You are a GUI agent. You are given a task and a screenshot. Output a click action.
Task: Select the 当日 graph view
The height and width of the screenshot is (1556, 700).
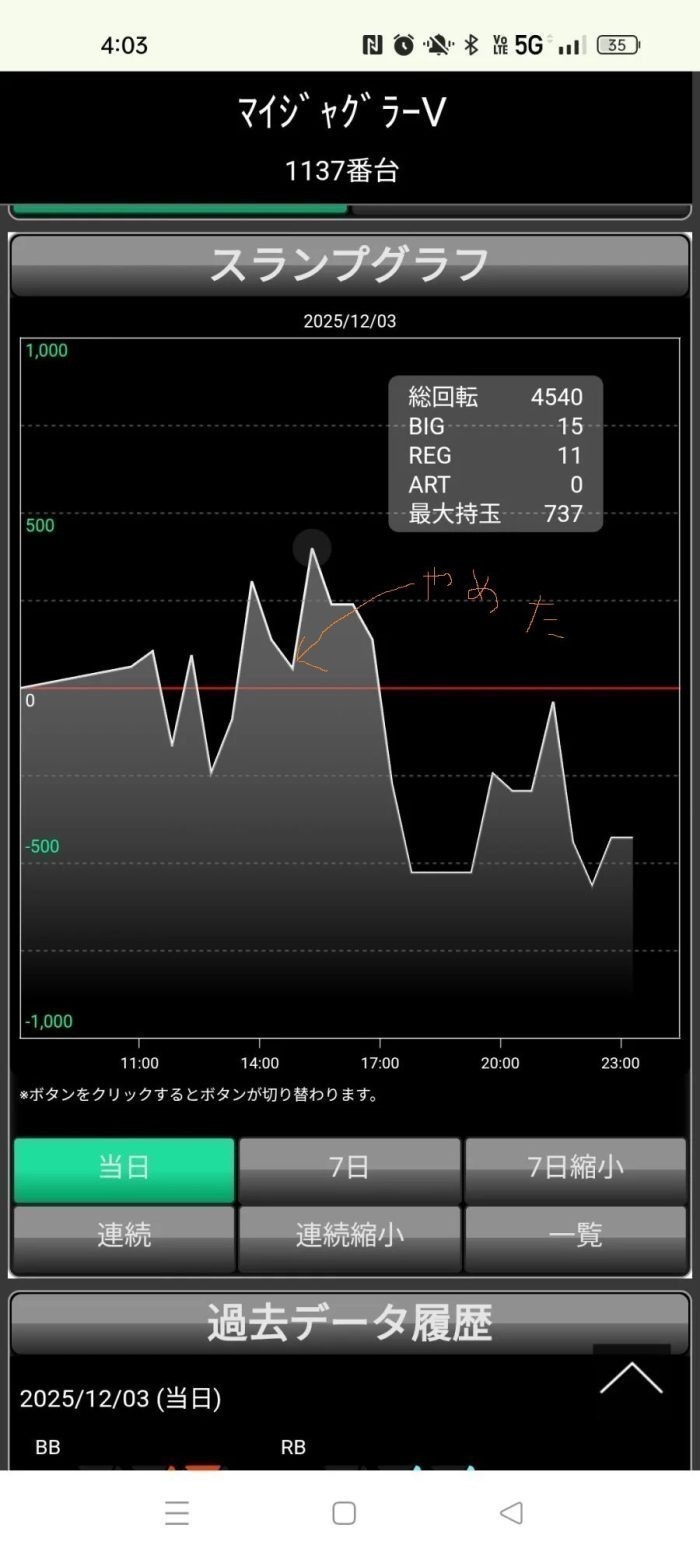[x=124, y=1169]
